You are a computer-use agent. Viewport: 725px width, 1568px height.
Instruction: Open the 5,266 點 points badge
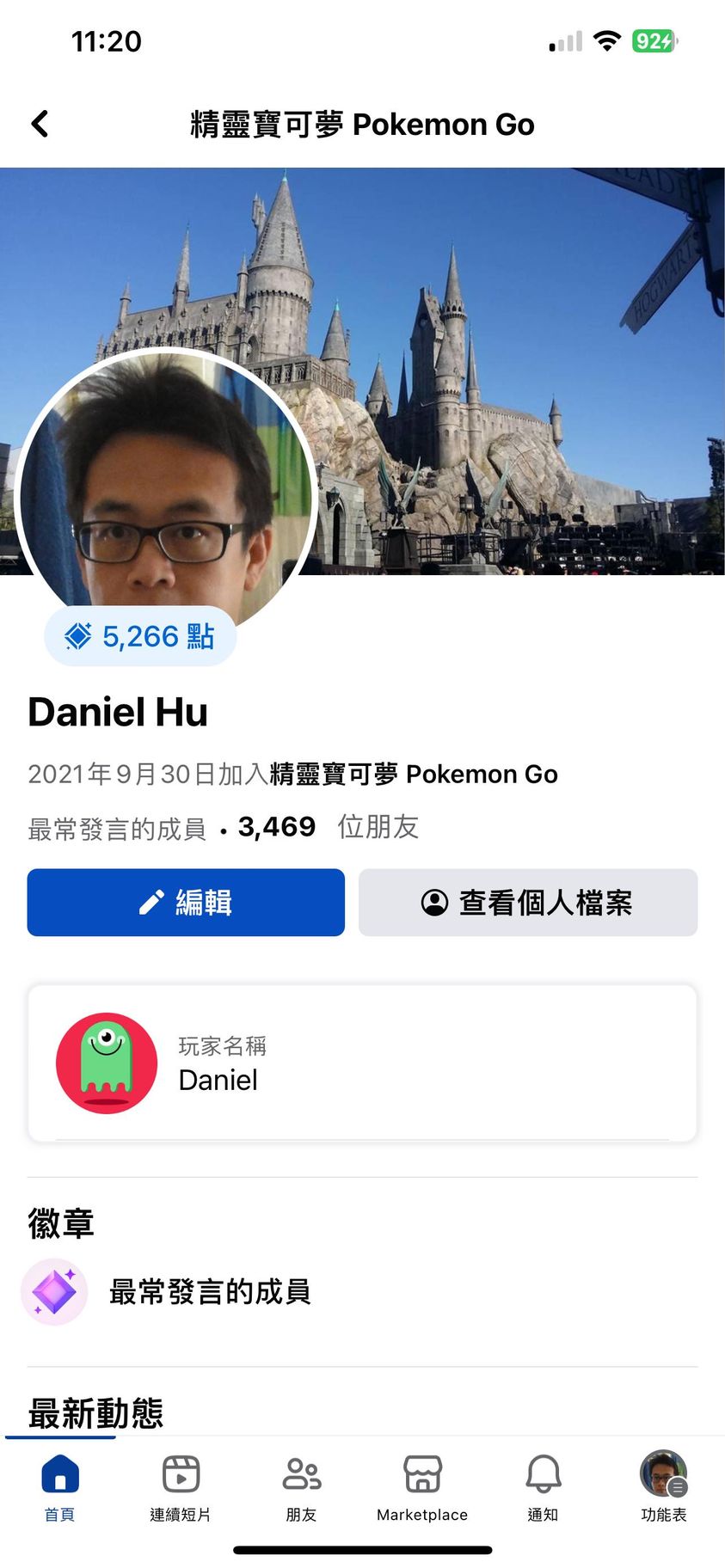[x=140, y=636]
